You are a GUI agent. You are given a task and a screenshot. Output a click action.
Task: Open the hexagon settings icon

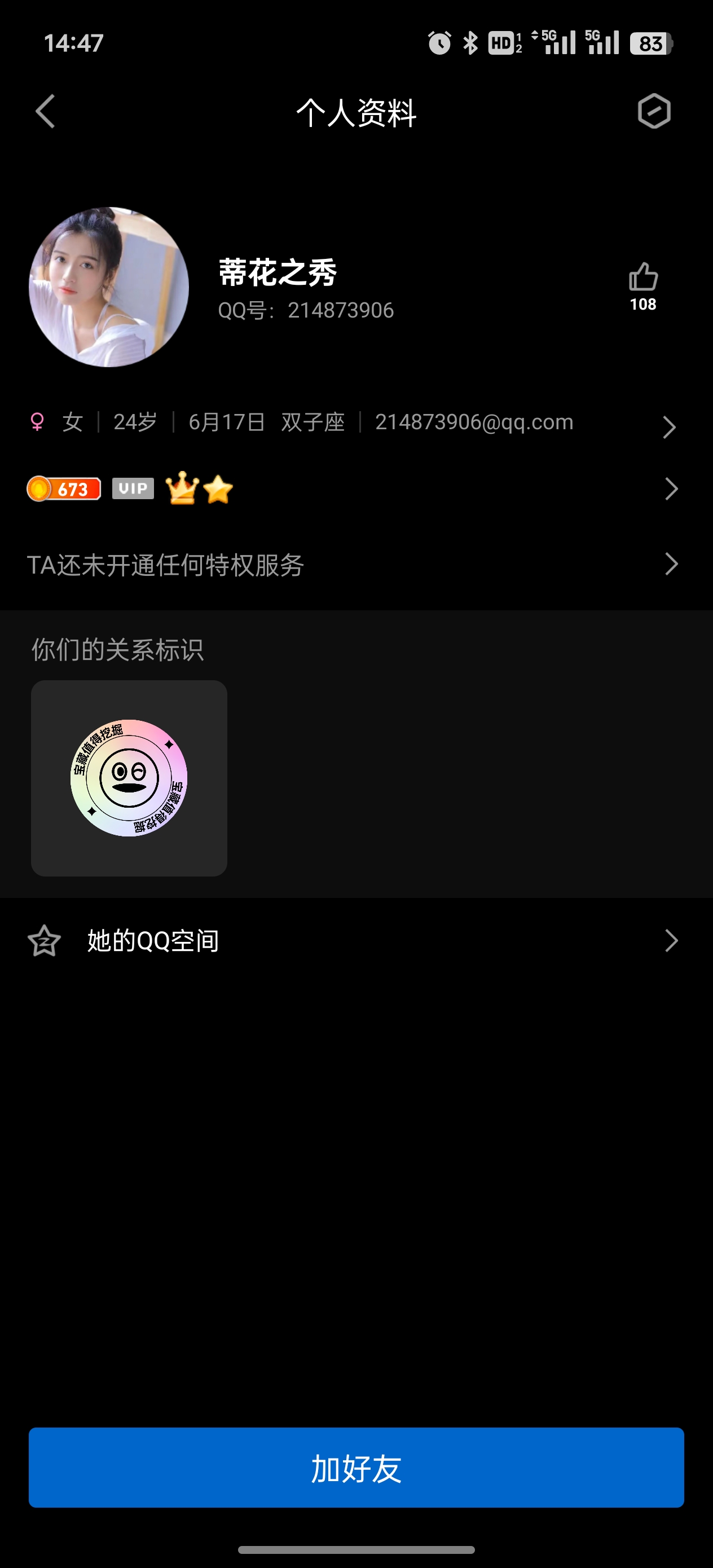654,111
